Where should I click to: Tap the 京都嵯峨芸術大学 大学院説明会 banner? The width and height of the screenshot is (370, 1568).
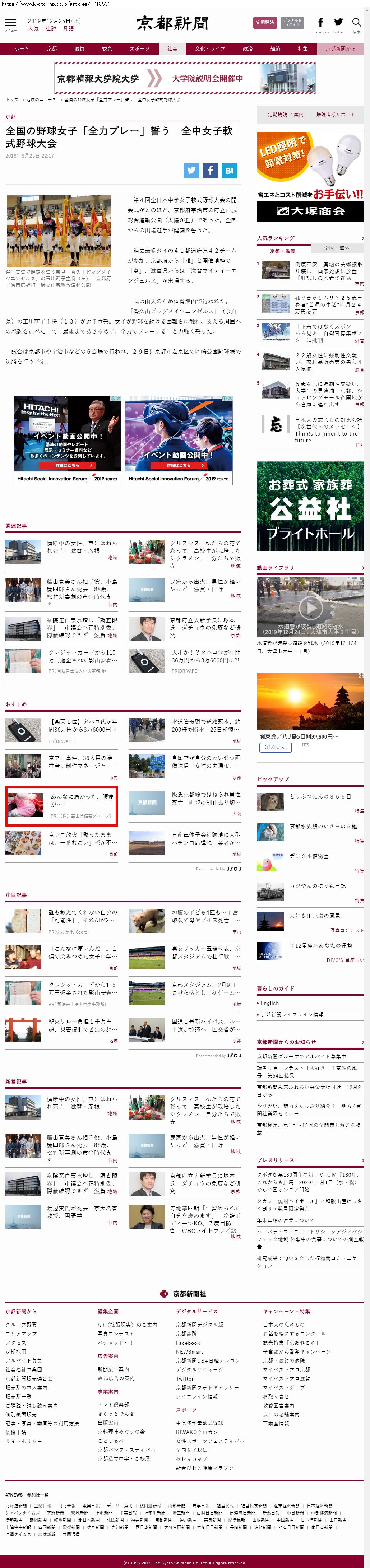click(185, 79)
